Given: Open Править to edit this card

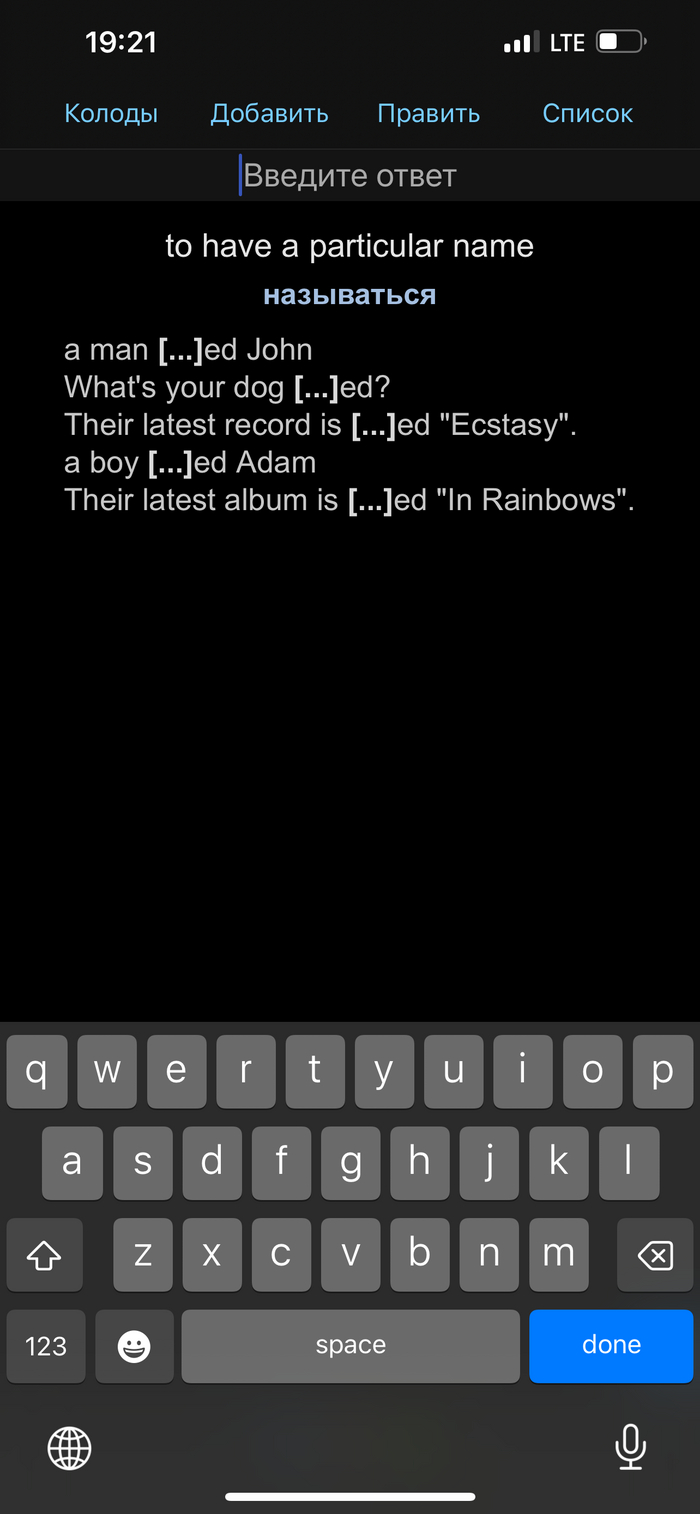Looking at the screenshot, I should pyautogui.click(x=428, y=114).
